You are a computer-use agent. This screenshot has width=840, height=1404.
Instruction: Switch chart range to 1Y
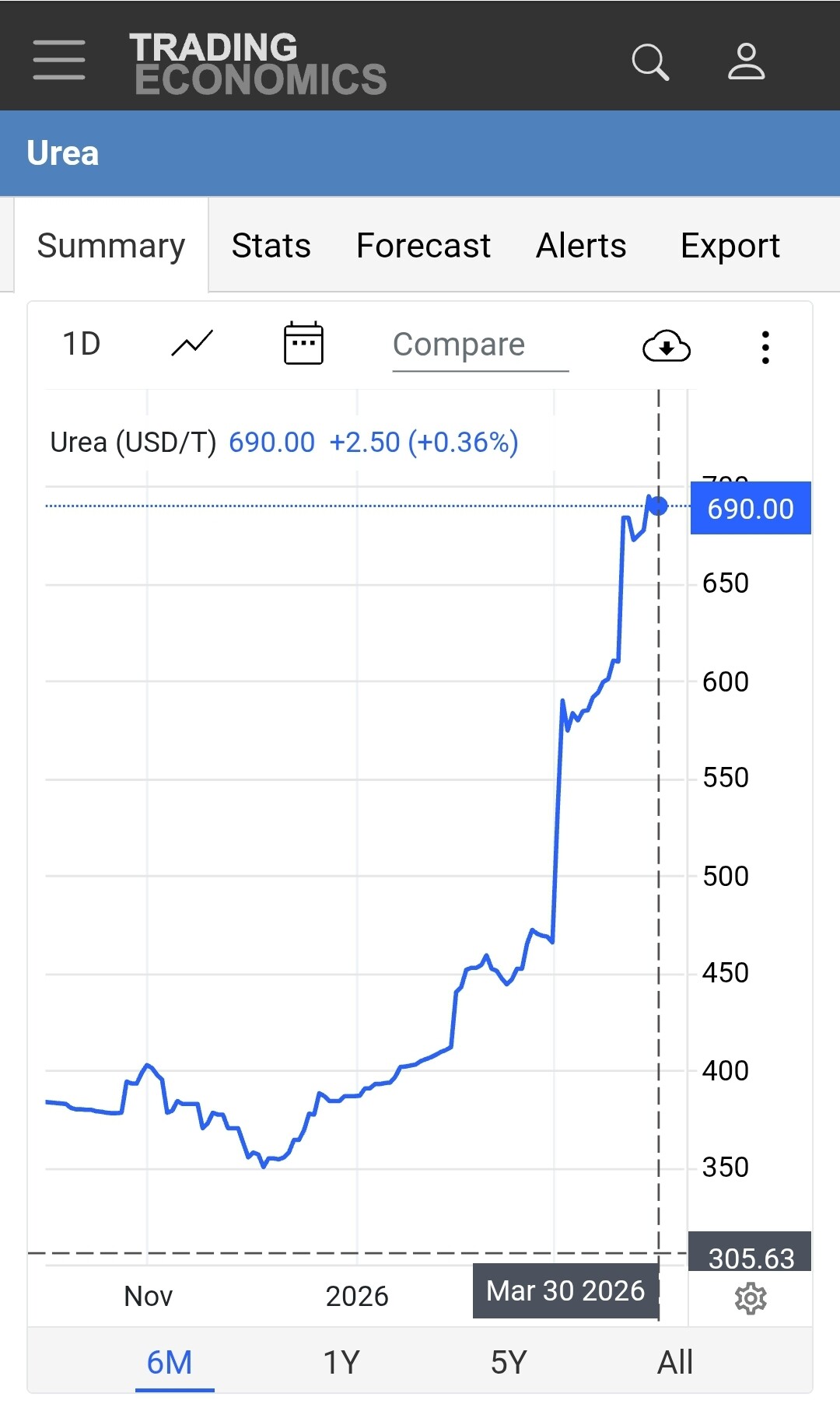point(341,1362)
